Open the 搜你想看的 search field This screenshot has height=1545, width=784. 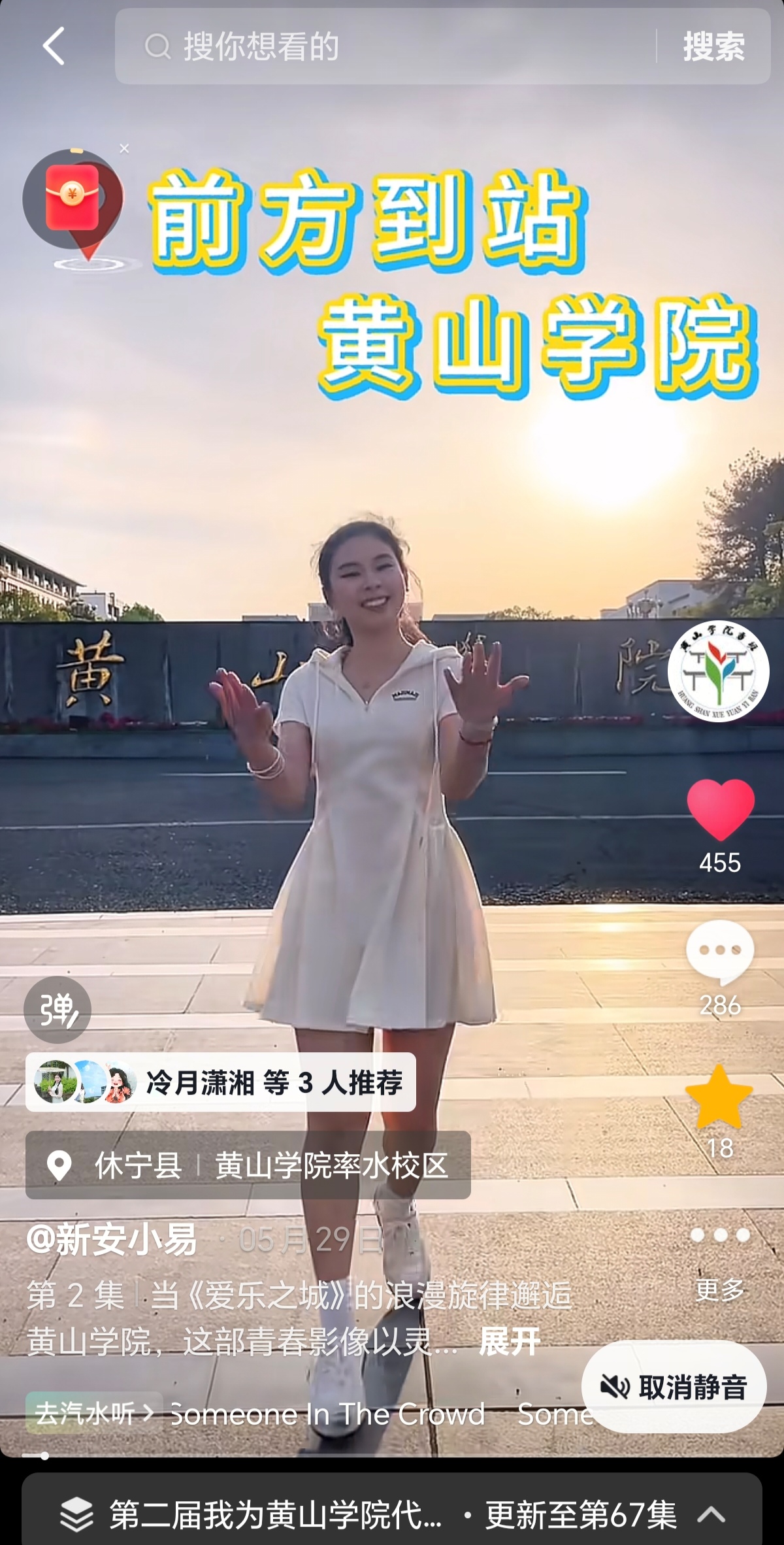[385, 46]
